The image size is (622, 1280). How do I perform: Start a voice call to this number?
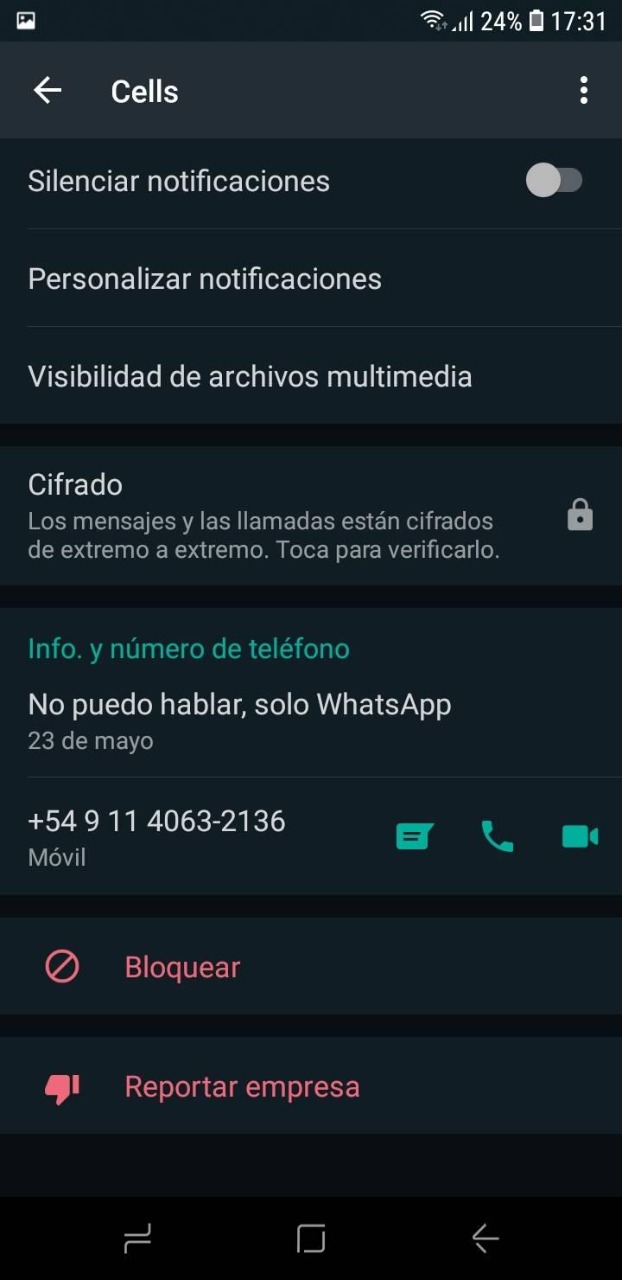click(497, 836)
